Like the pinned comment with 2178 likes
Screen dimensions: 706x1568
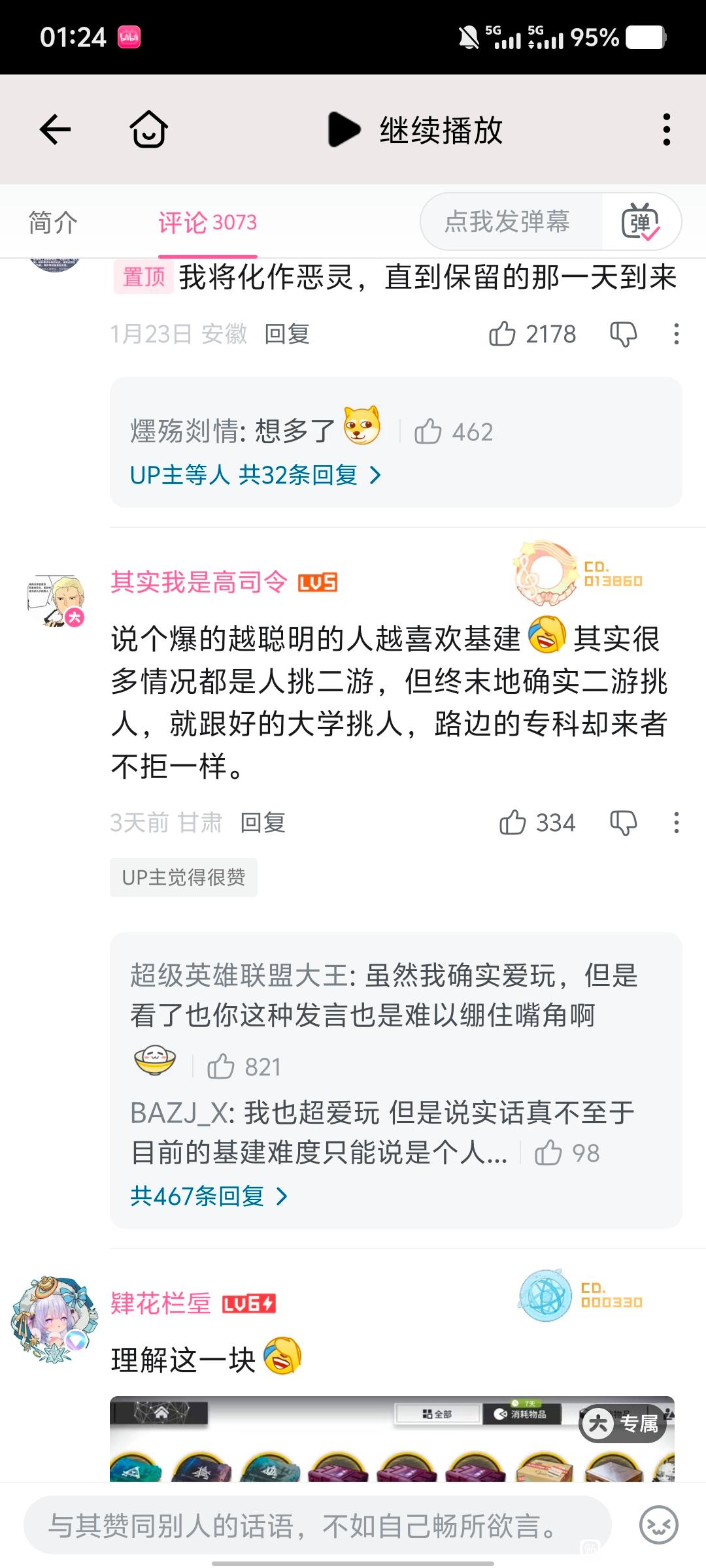click(x=502, y=334)
